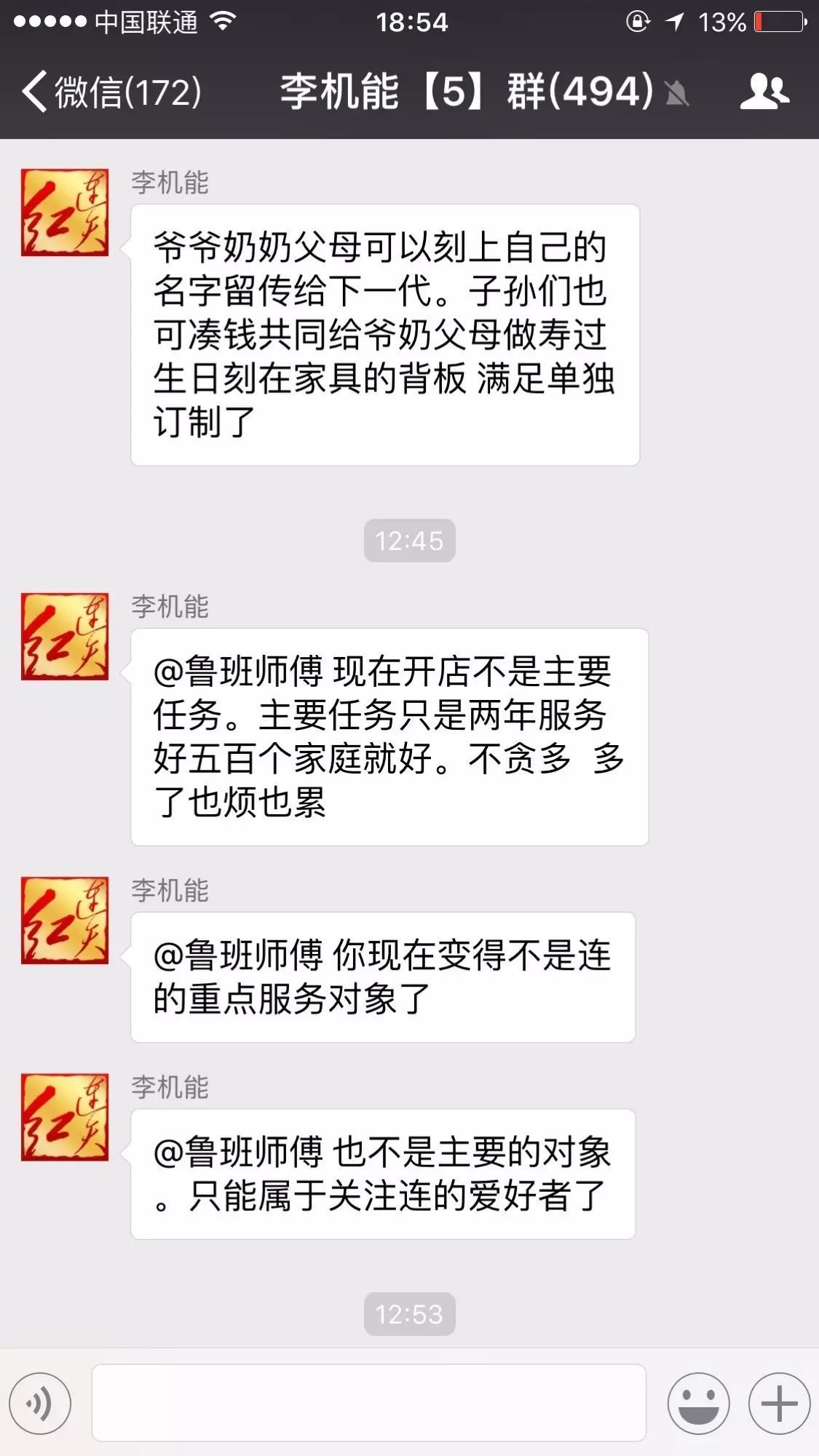Viewport: 819px width, 1456px height.
Task: Go back to the 微信 chat list
Action: point(109,92)
